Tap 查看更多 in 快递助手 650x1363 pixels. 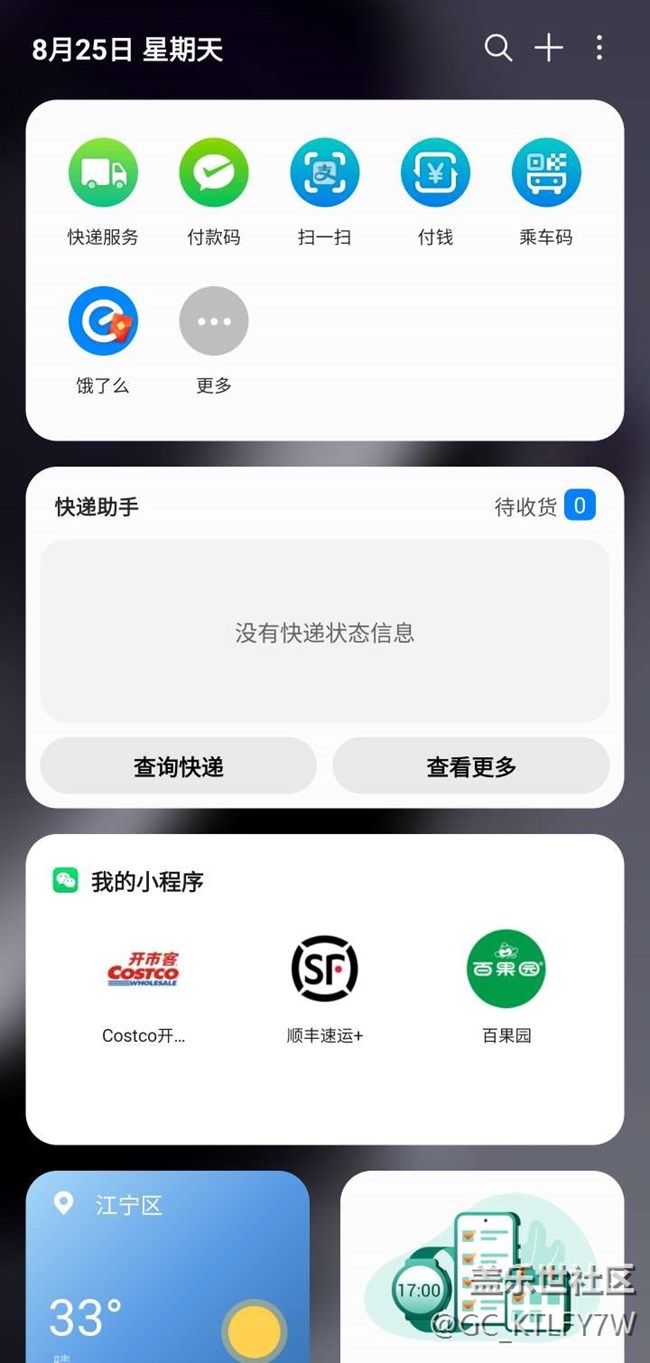(x=471, y=767)
